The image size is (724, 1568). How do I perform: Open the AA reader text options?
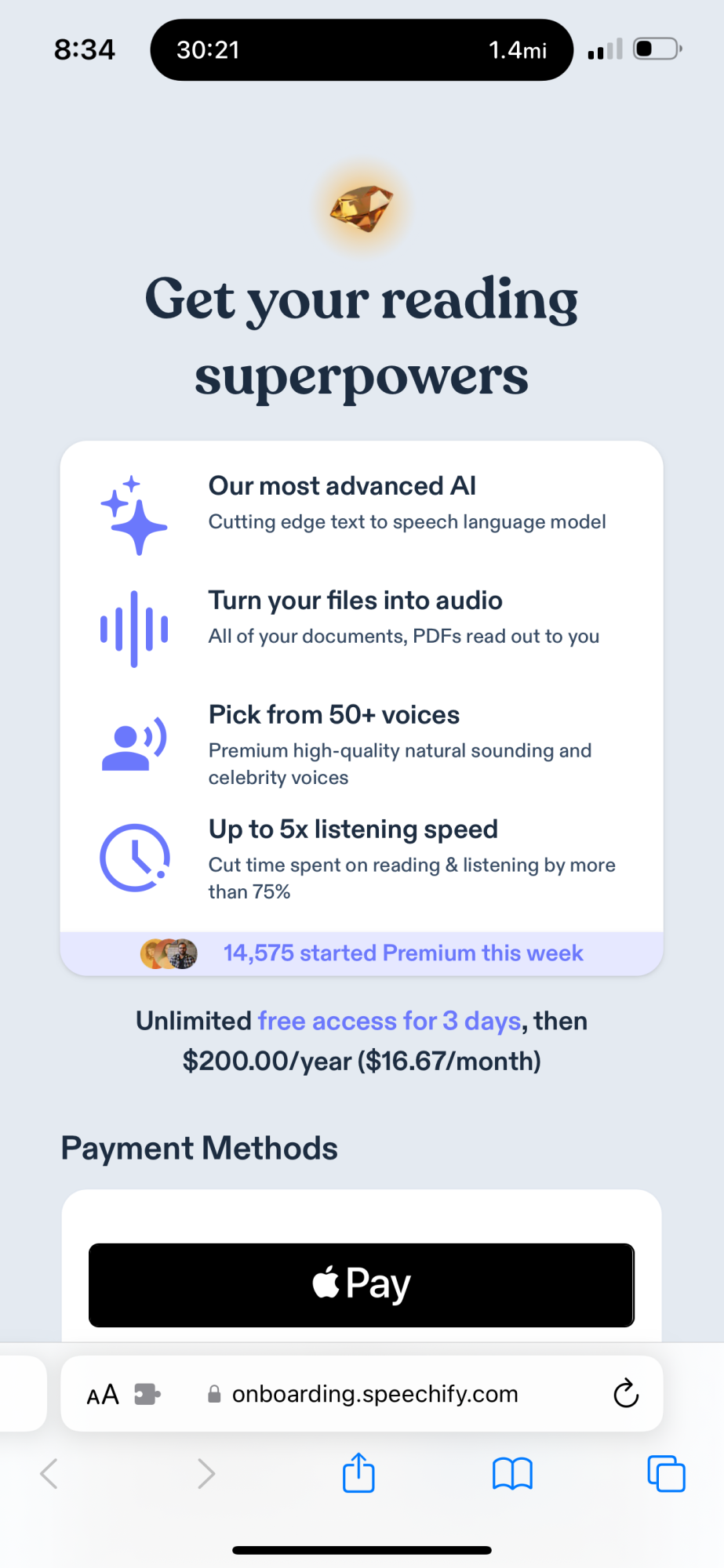[x=103, y=1395]
